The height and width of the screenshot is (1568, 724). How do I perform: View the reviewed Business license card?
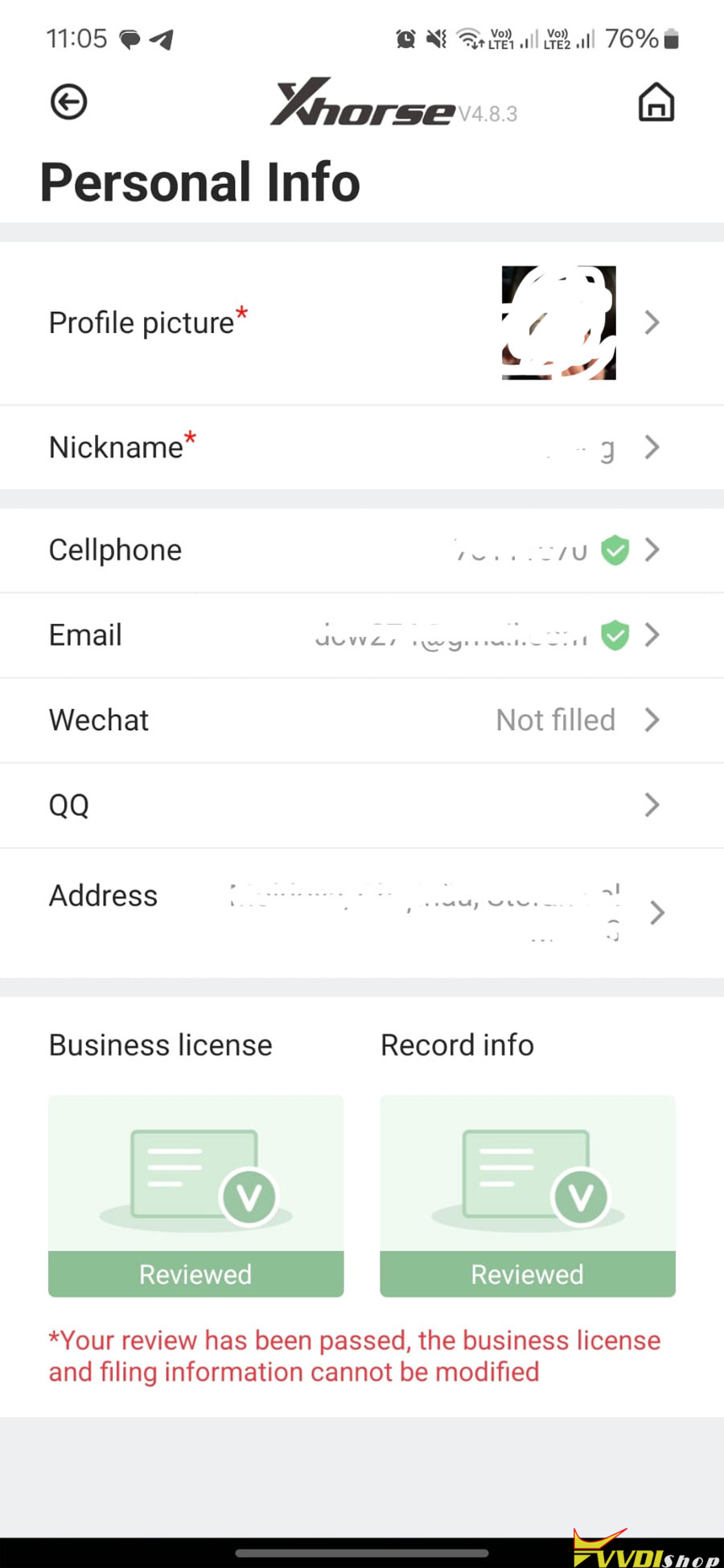pos(195,1195)
